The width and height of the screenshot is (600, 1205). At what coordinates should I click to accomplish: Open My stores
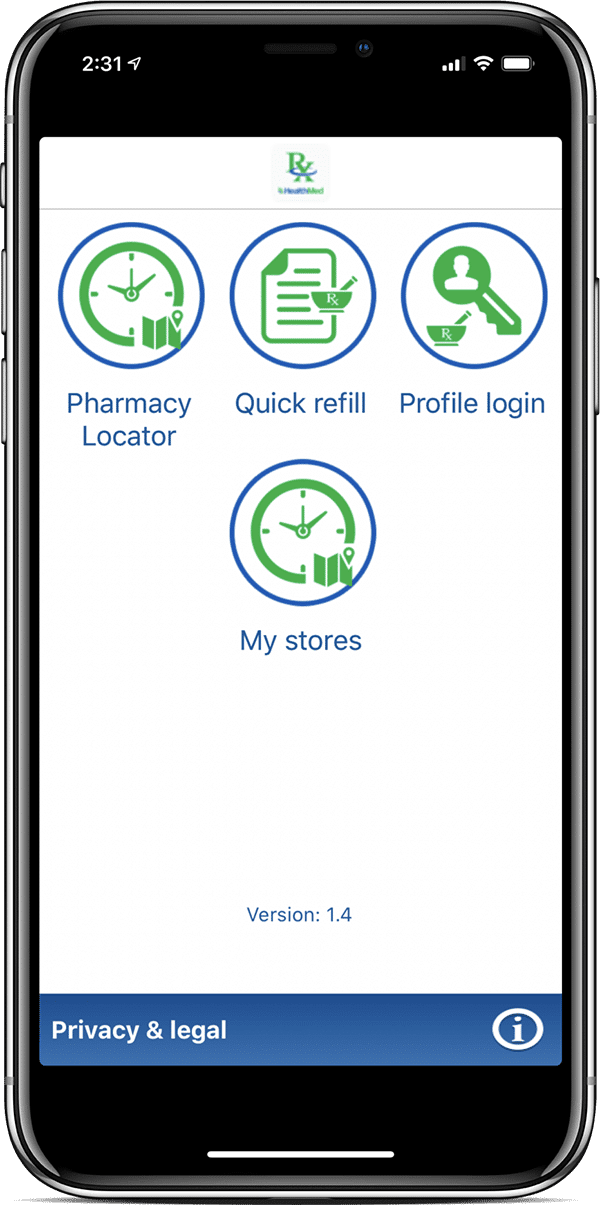302,534
